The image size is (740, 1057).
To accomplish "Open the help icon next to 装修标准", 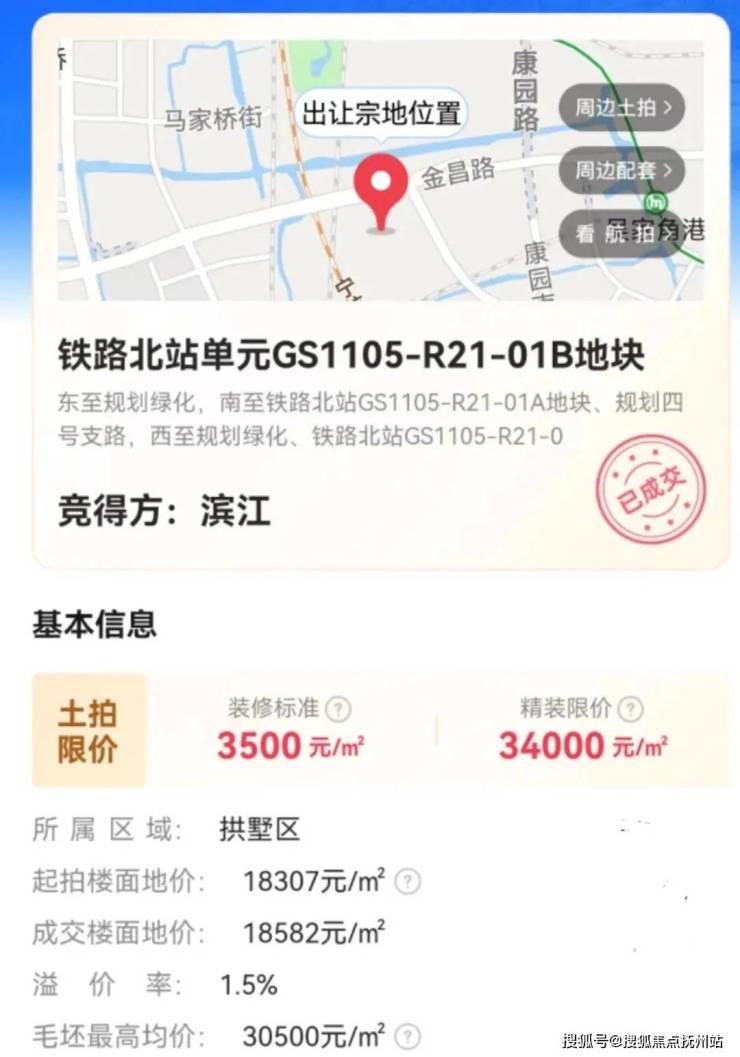I will point(339,710).
